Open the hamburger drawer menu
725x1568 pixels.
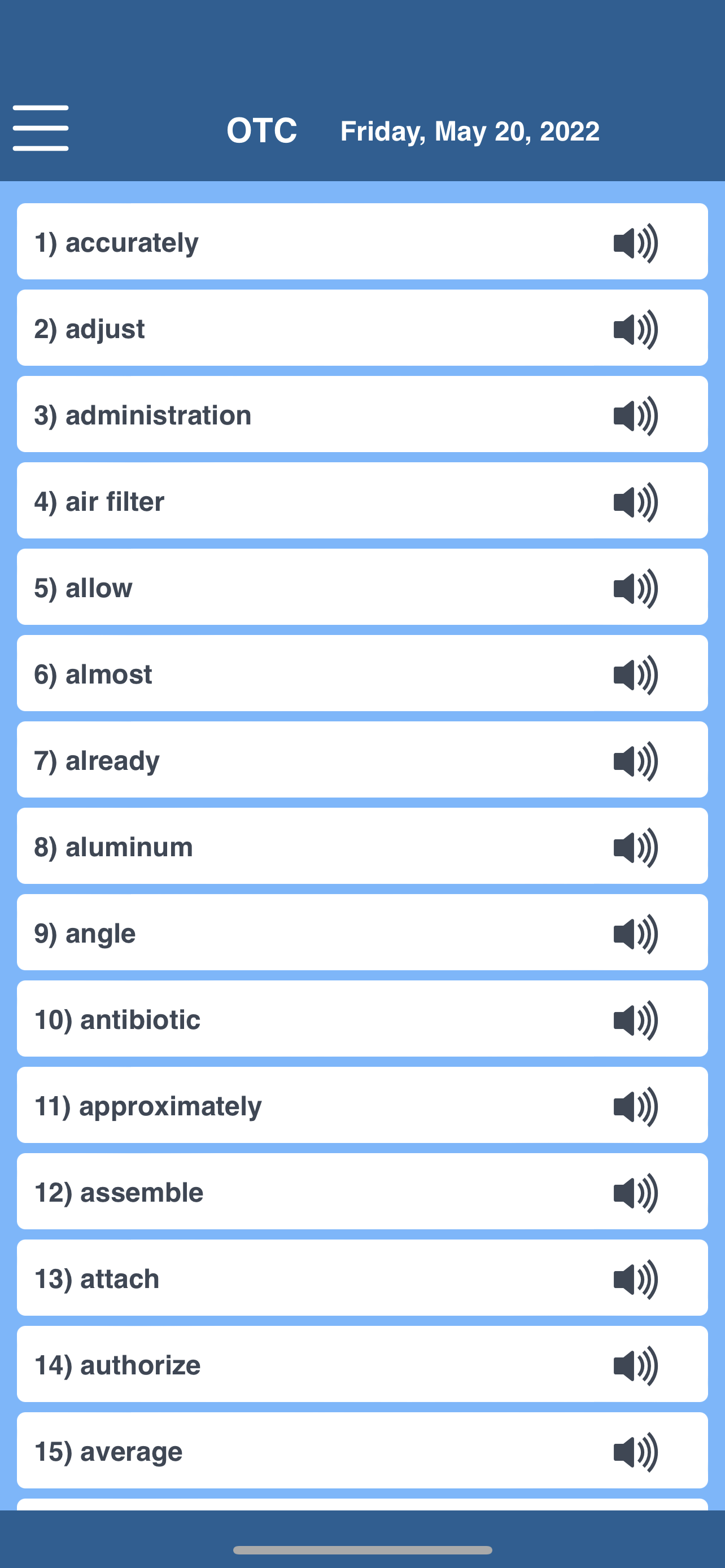(40, 128)
